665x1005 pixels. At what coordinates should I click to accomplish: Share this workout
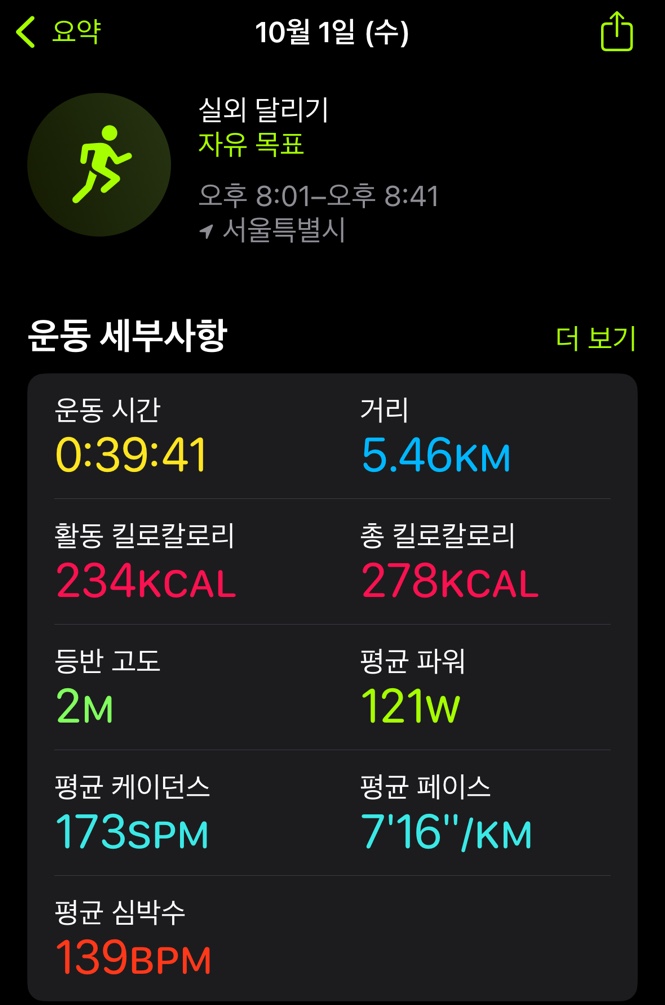[616, 33]
